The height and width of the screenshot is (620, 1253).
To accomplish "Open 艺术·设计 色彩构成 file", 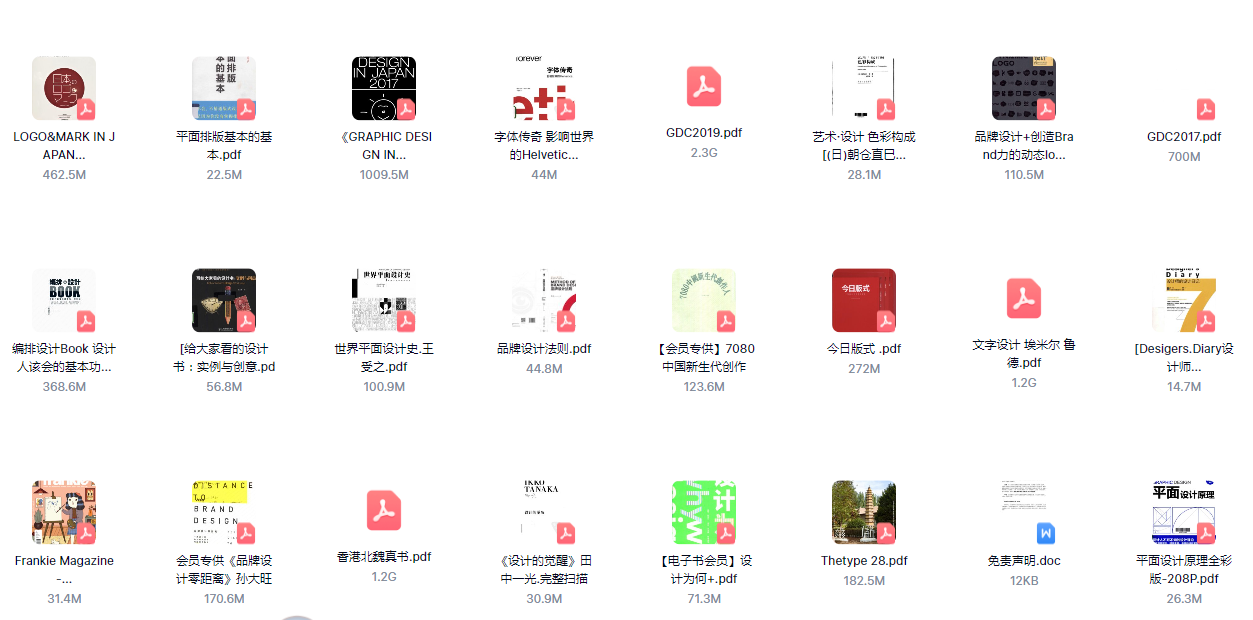I will click(864, 88).
